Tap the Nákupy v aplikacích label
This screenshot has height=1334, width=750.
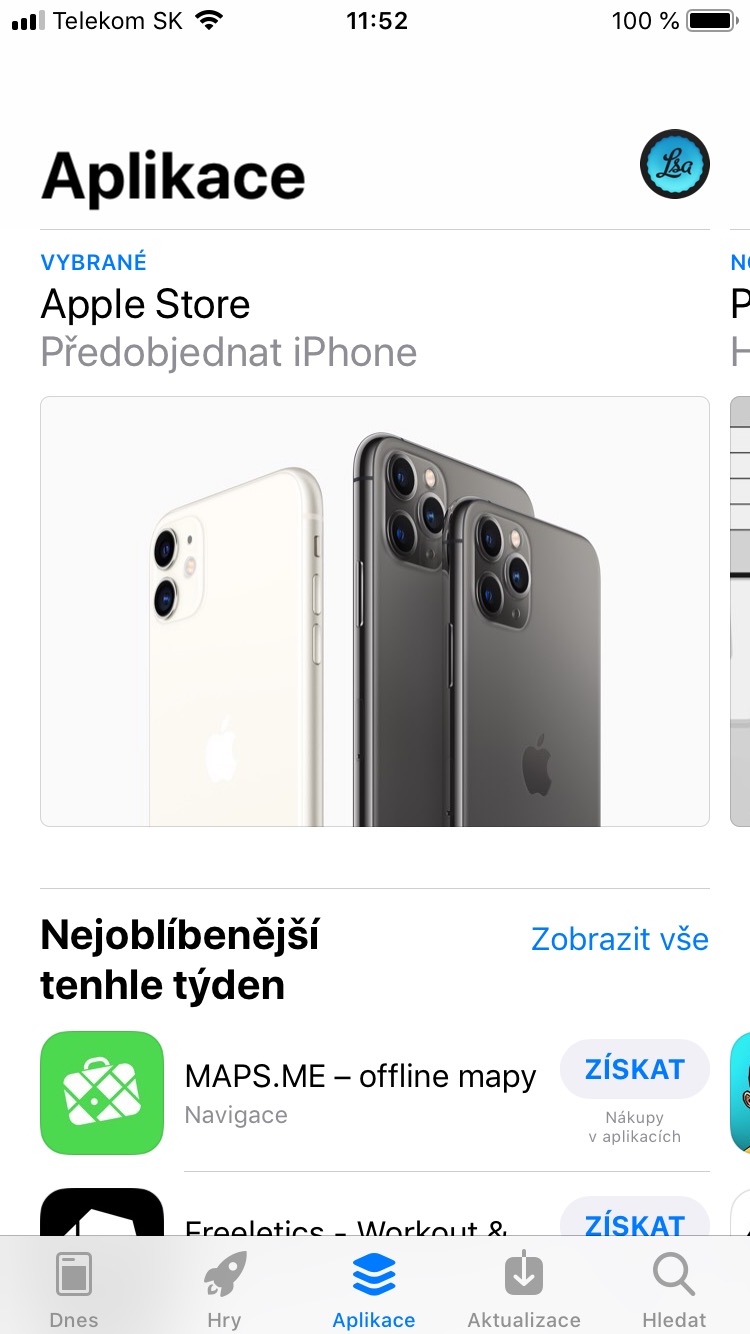tap(634, 1126)
